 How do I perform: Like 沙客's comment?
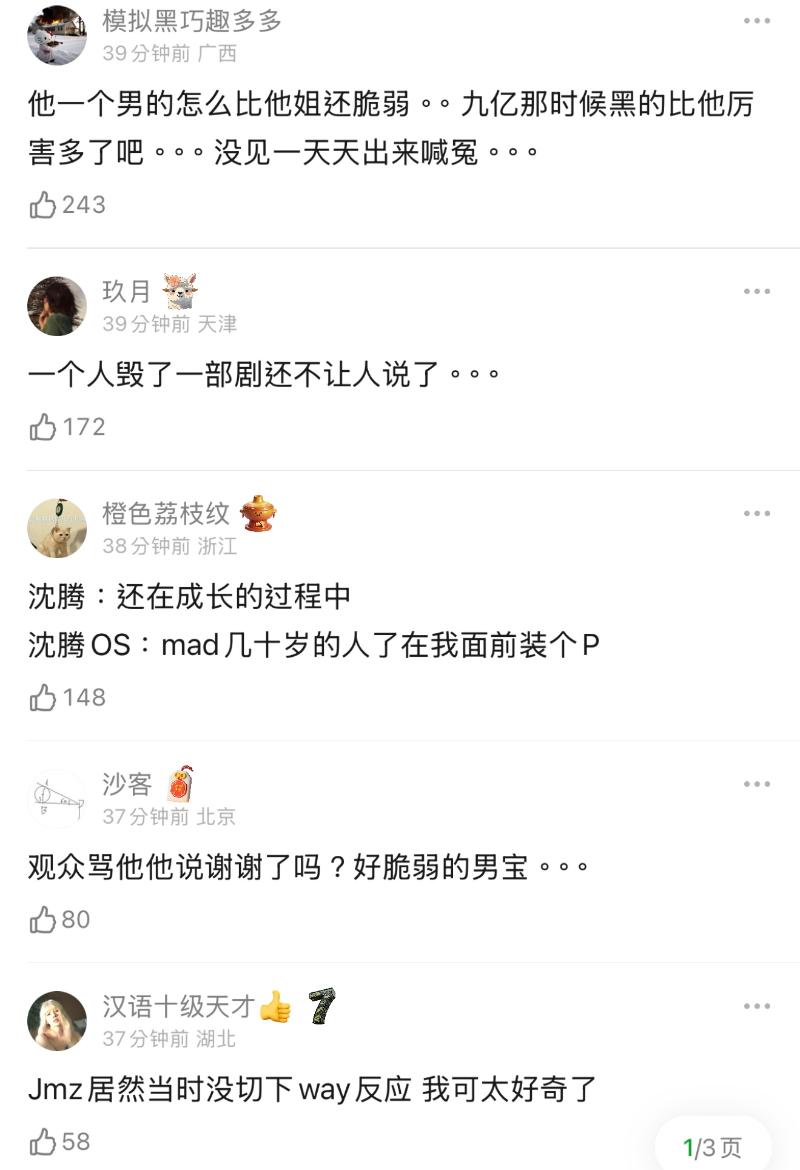click(43, 920)
